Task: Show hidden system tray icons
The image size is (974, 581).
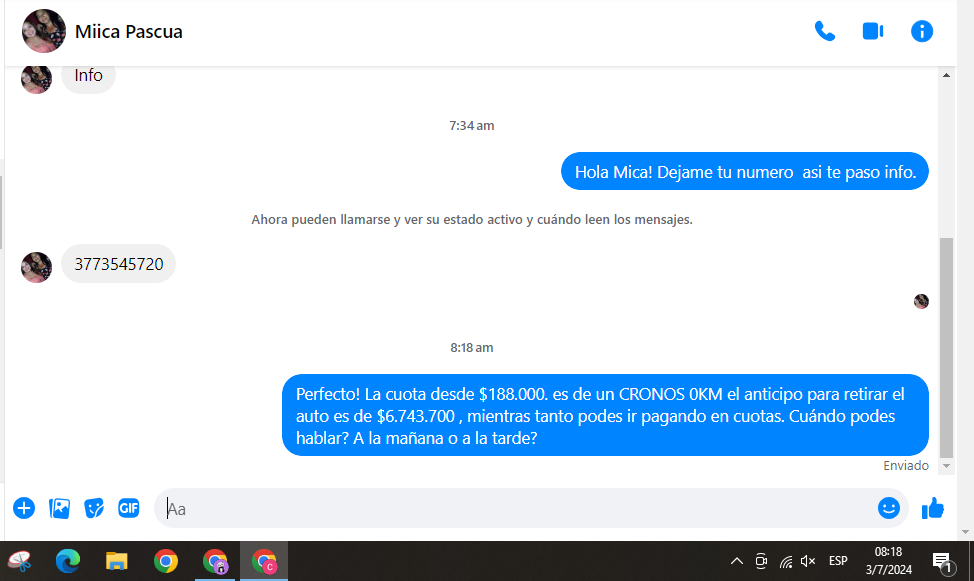Action: coord(737,561)
